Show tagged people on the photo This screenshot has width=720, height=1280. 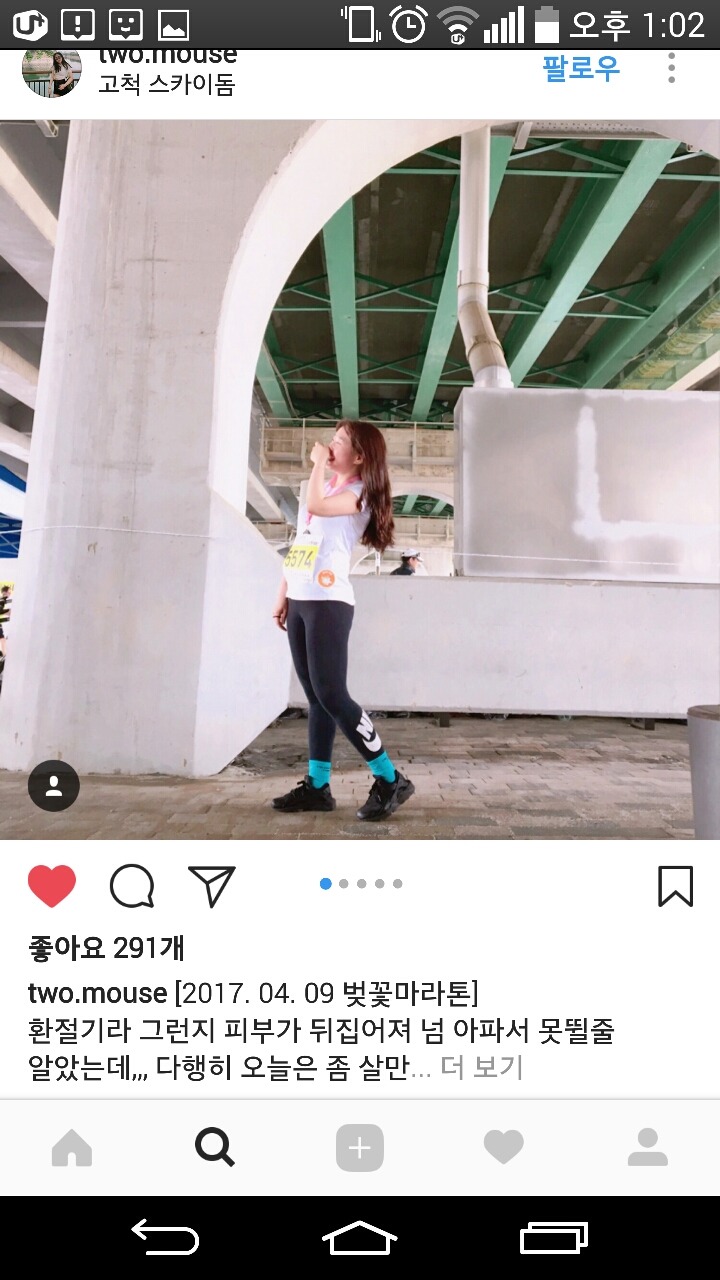(54, 786)
